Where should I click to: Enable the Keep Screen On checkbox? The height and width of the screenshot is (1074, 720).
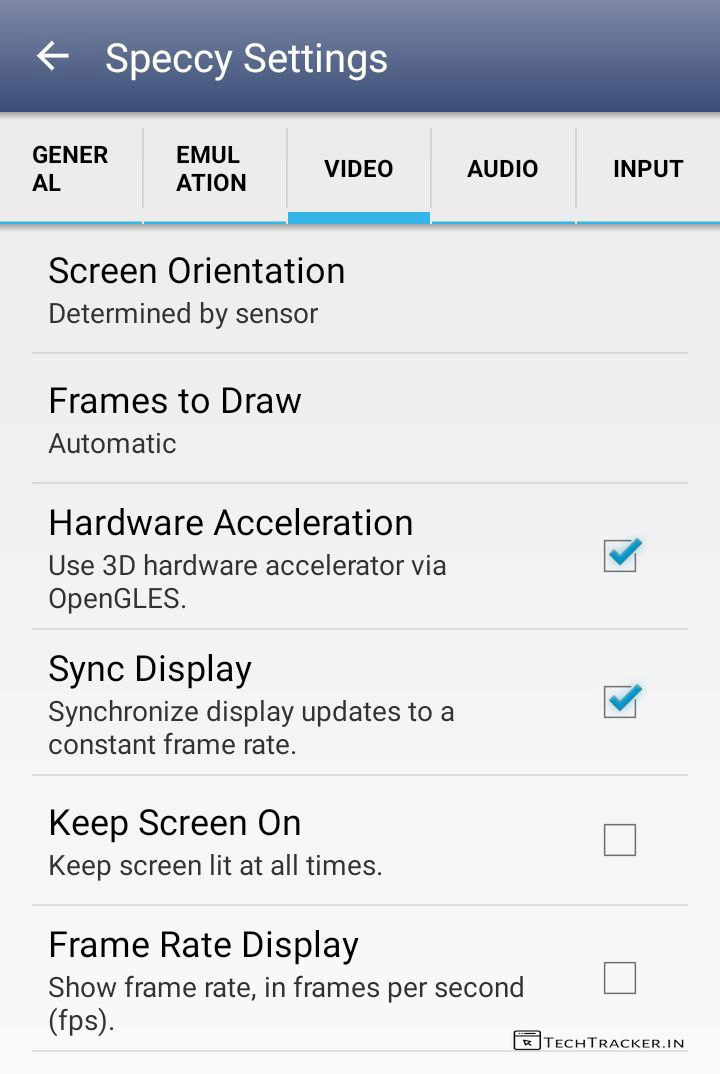[x=620, y=840]
